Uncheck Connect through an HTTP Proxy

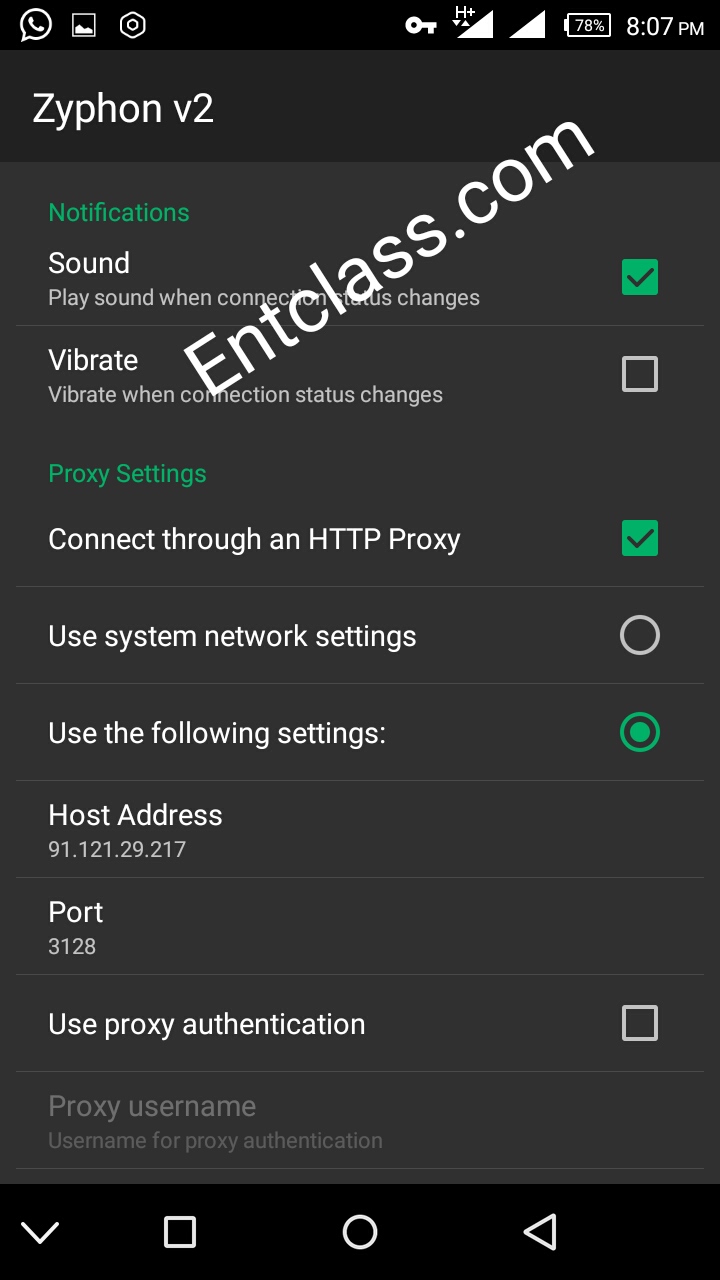coord(640,538)
